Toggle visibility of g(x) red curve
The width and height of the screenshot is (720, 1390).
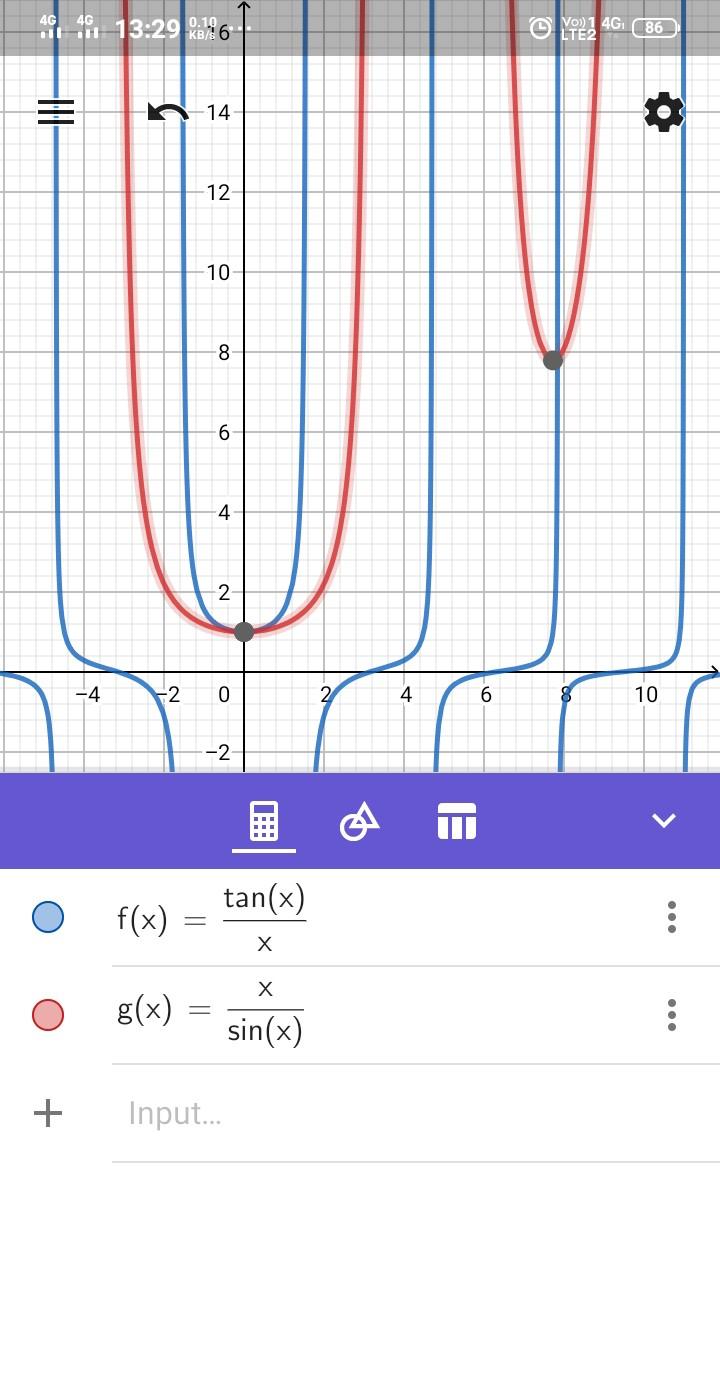click(x=48, y=1014)
